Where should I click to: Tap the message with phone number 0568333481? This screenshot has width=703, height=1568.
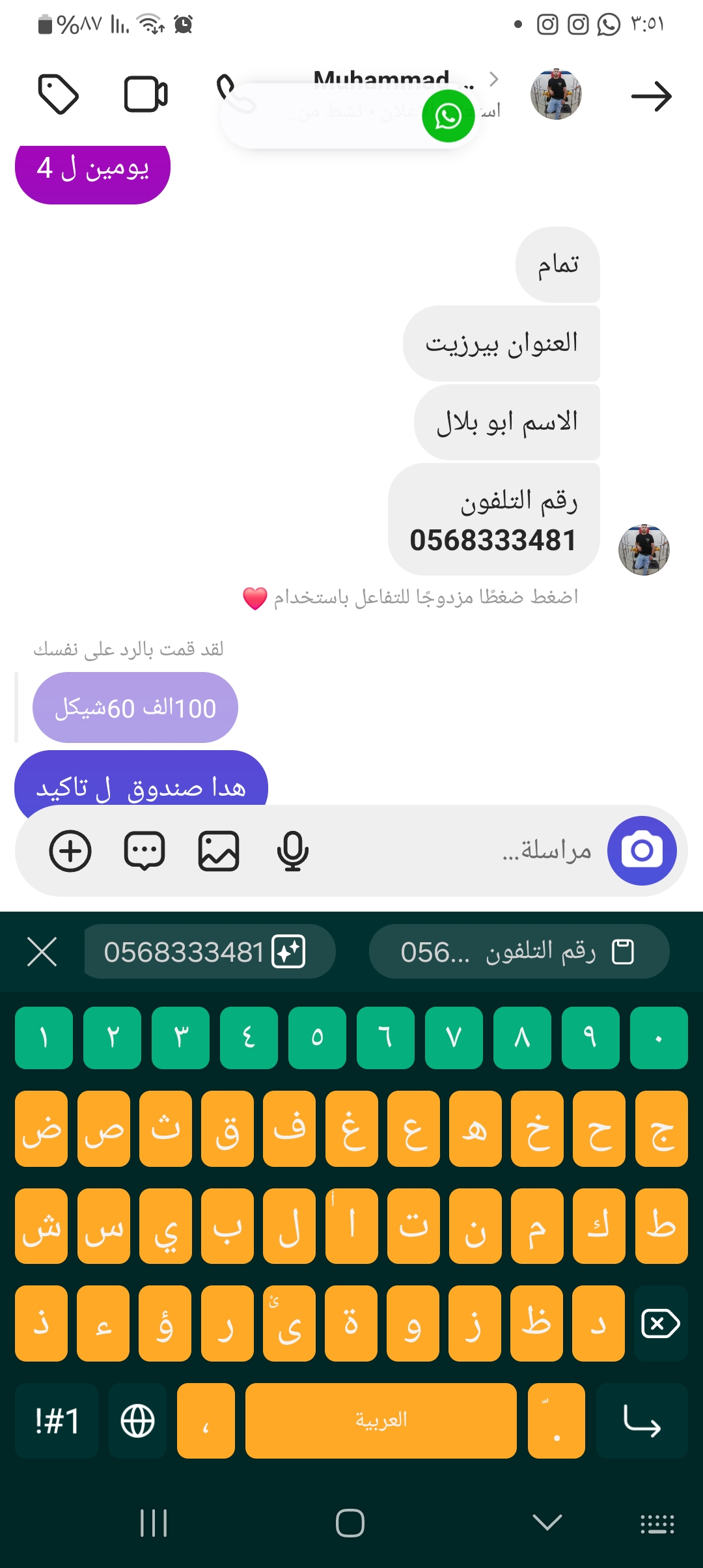pyautogui.click(x=493, y=520)
